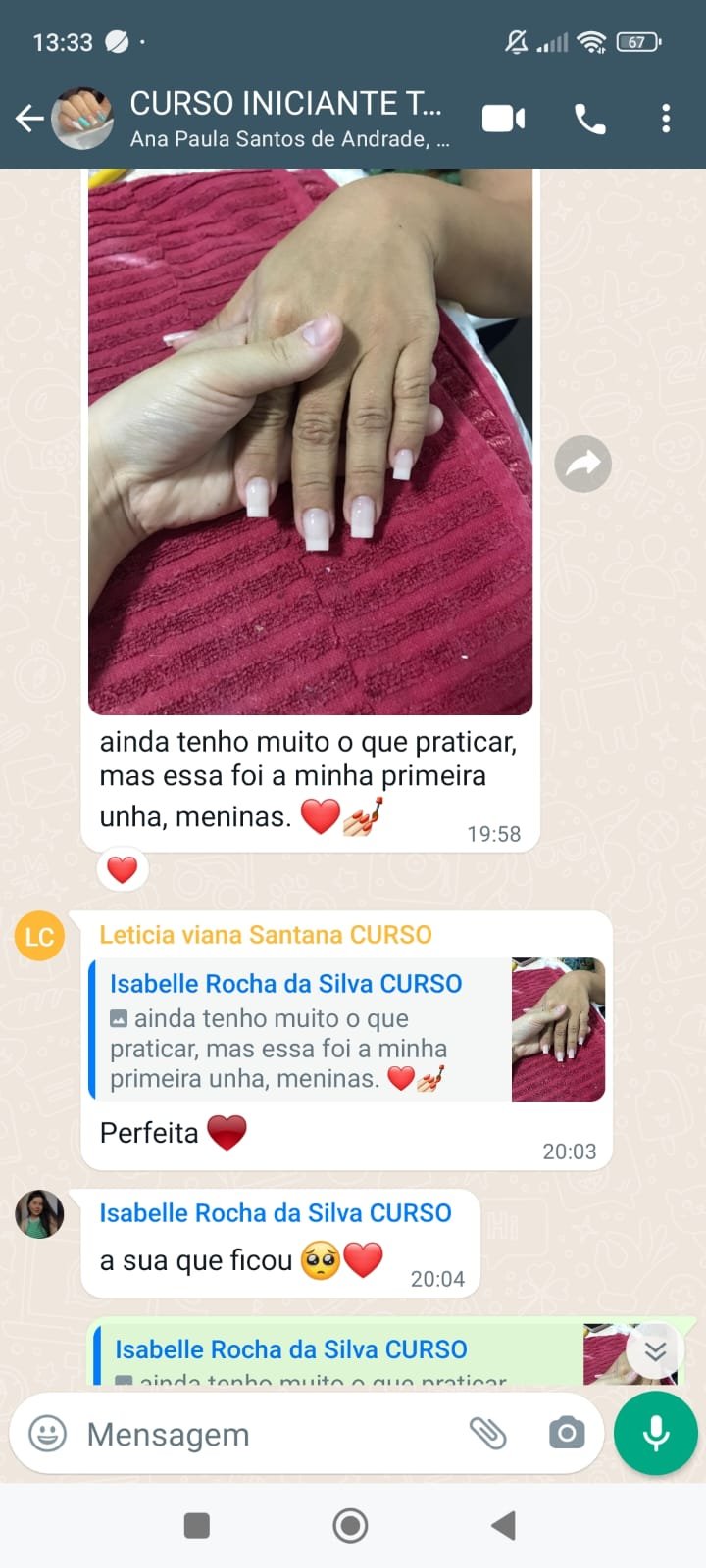View the heart reaction on the photo
706x1568 pixels.
click(x=123, y=869)
